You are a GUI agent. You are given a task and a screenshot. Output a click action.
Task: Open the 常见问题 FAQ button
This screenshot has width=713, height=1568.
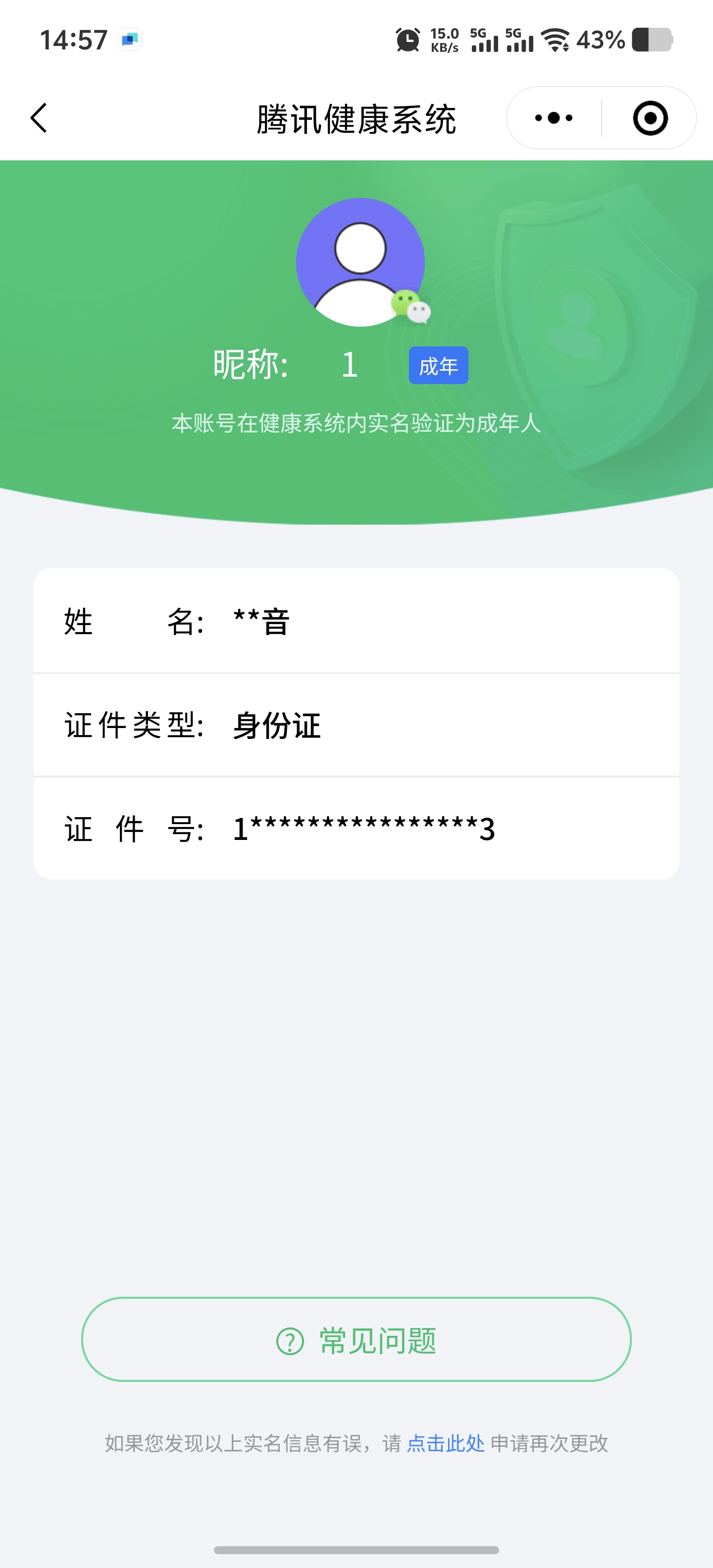point(356,1340)
